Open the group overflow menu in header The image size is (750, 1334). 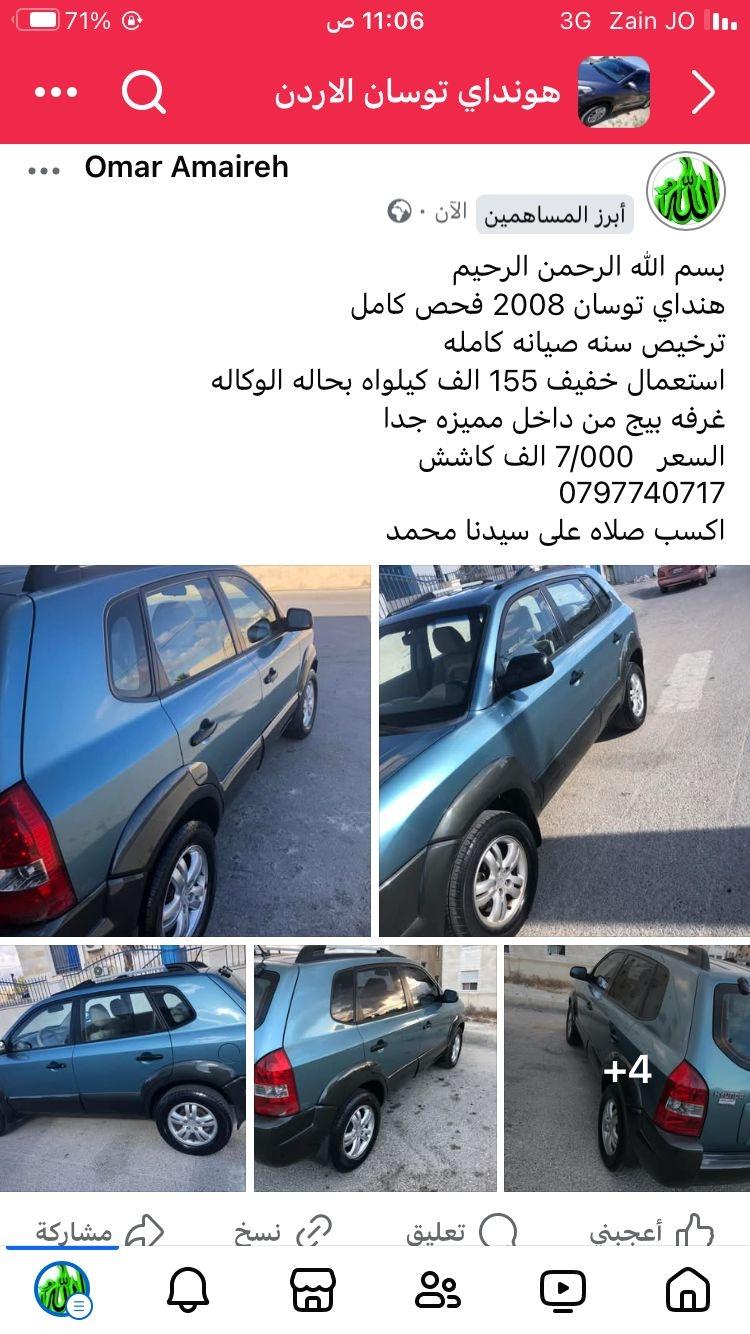tap(56, 92)
